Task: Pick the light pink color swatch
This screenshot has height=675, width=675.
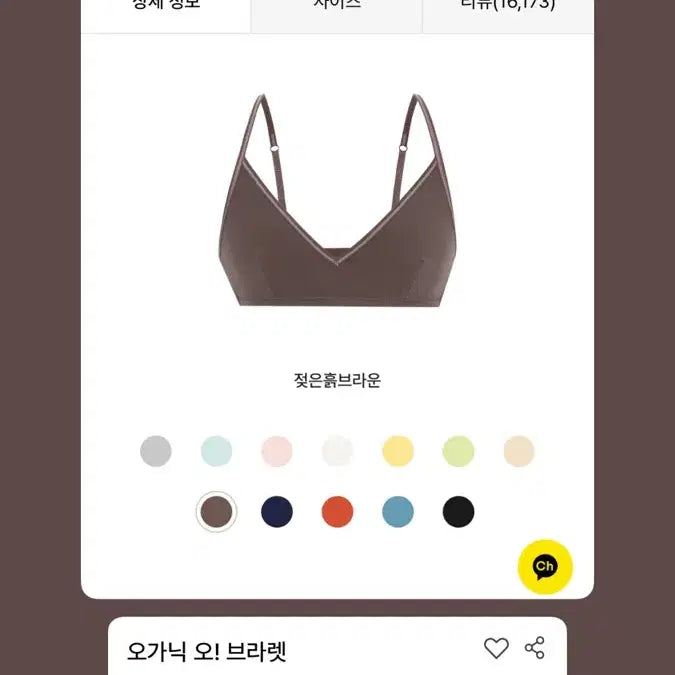Action: coord(277,451)
